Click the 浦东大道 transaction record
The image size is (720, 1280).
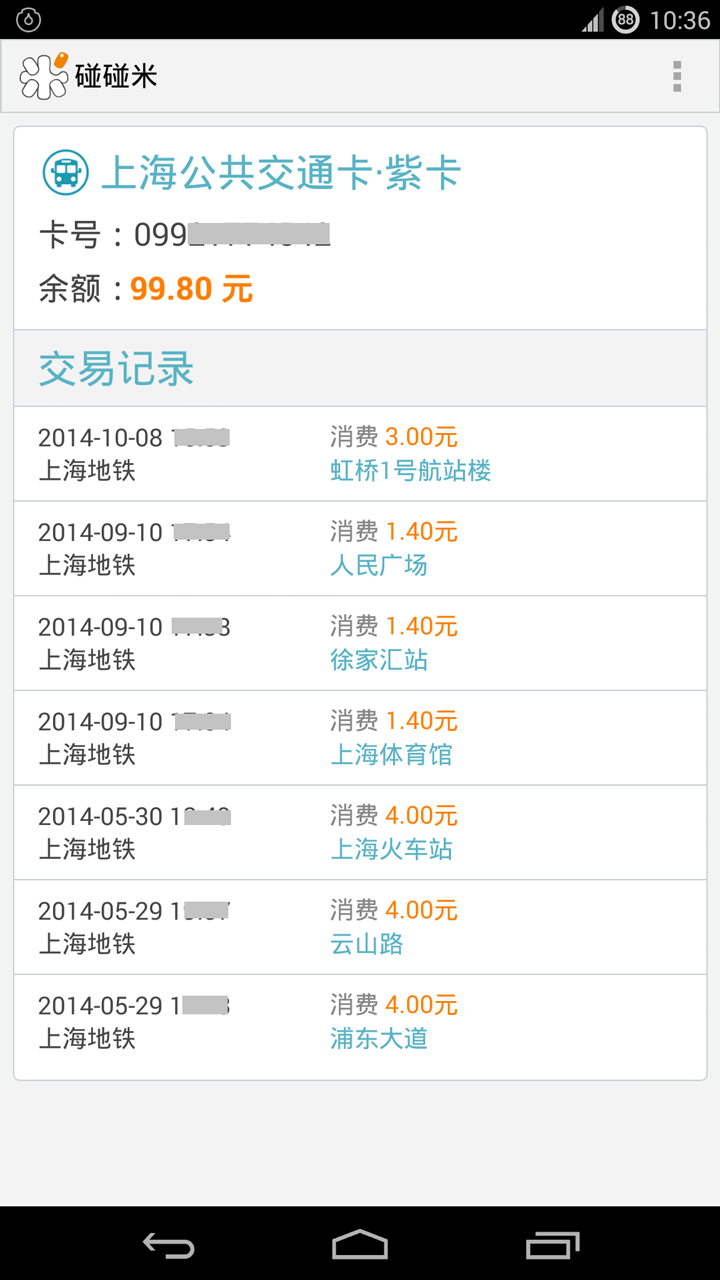[x=380, y=1039]
